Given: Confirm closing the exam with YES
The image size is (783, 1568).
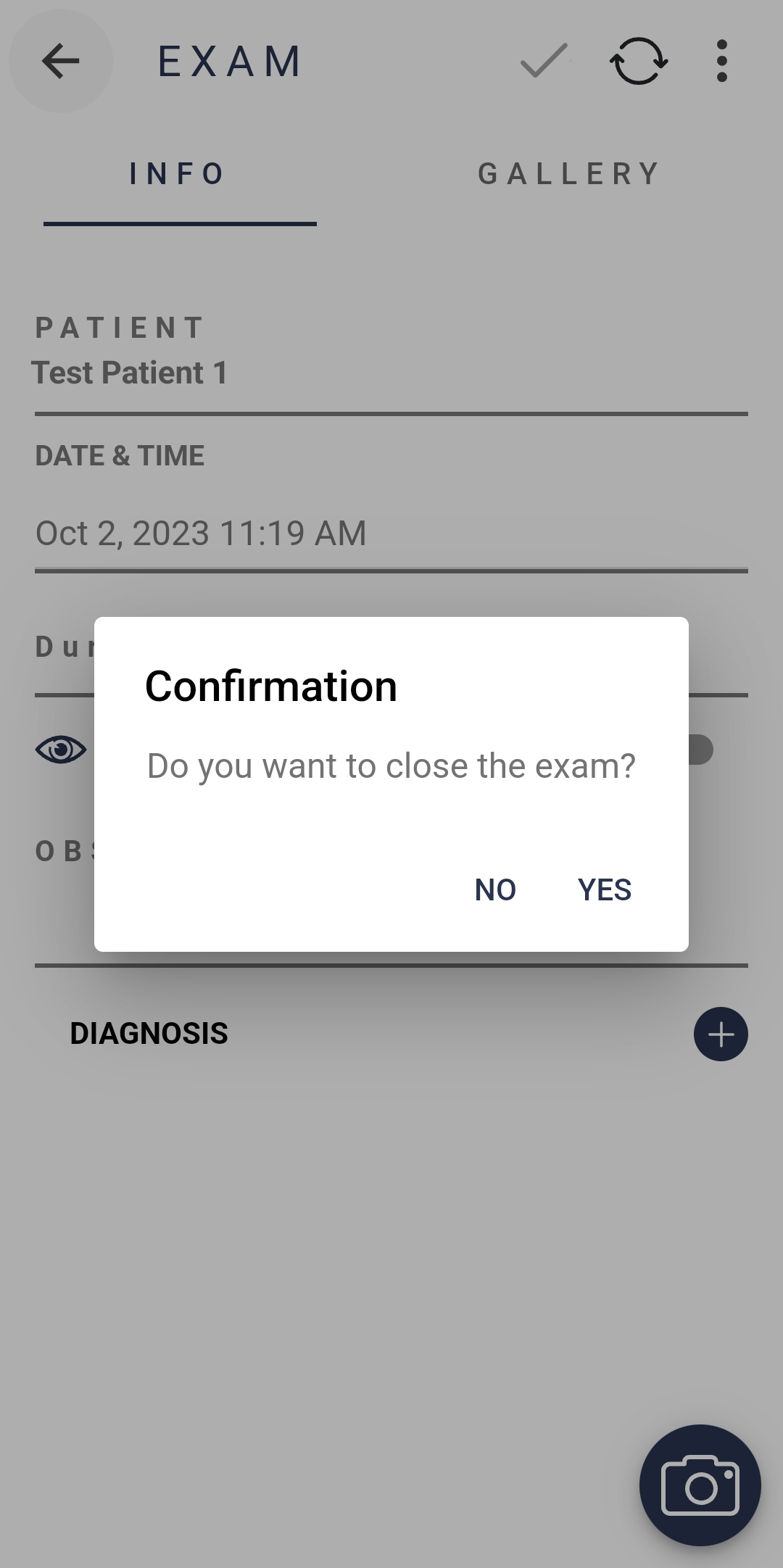Looking at the screenshot, I should pos(604,889).
